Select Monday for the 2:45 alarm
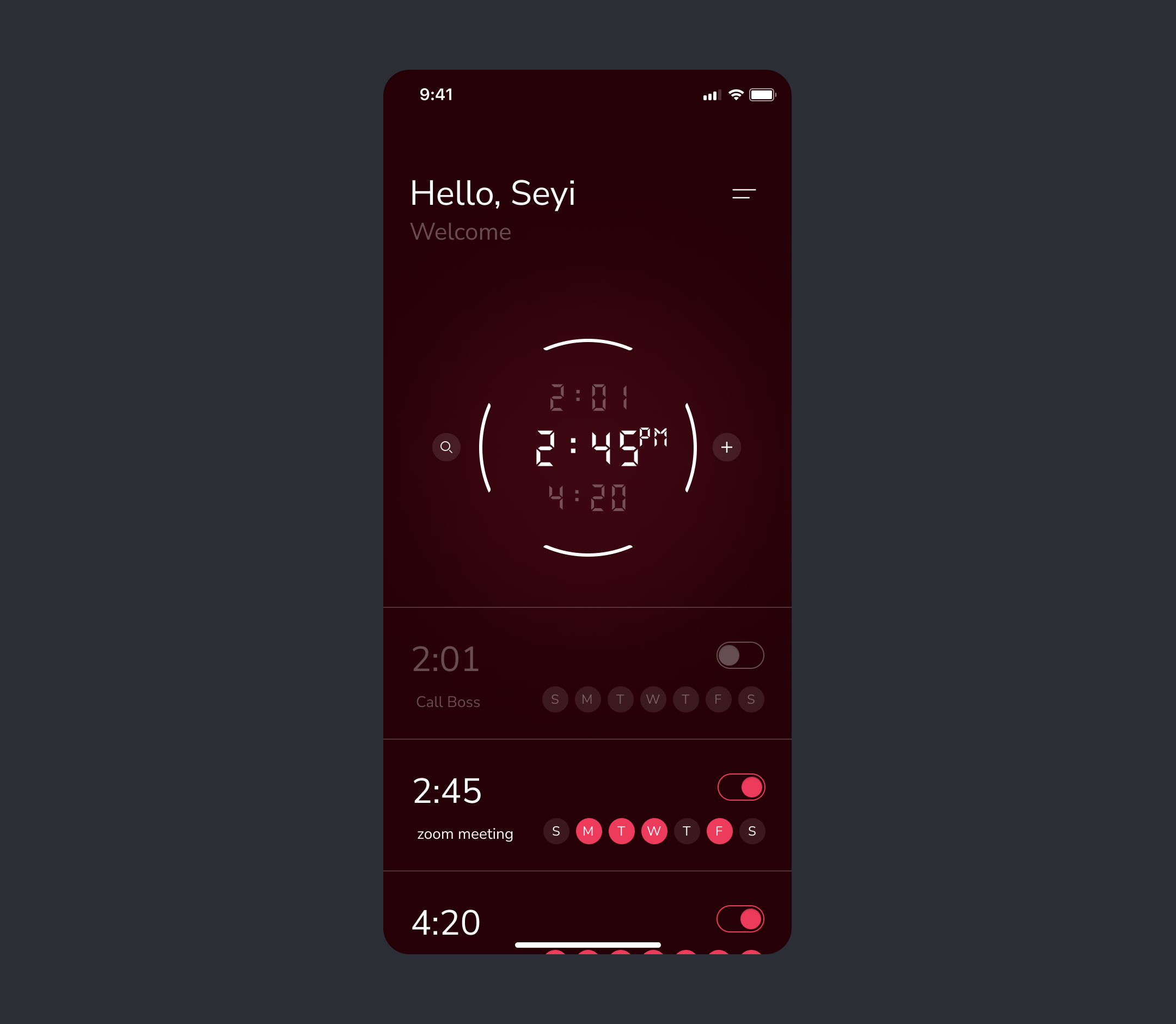This screenshot has height=1024, width=1176. pos(589,831)
